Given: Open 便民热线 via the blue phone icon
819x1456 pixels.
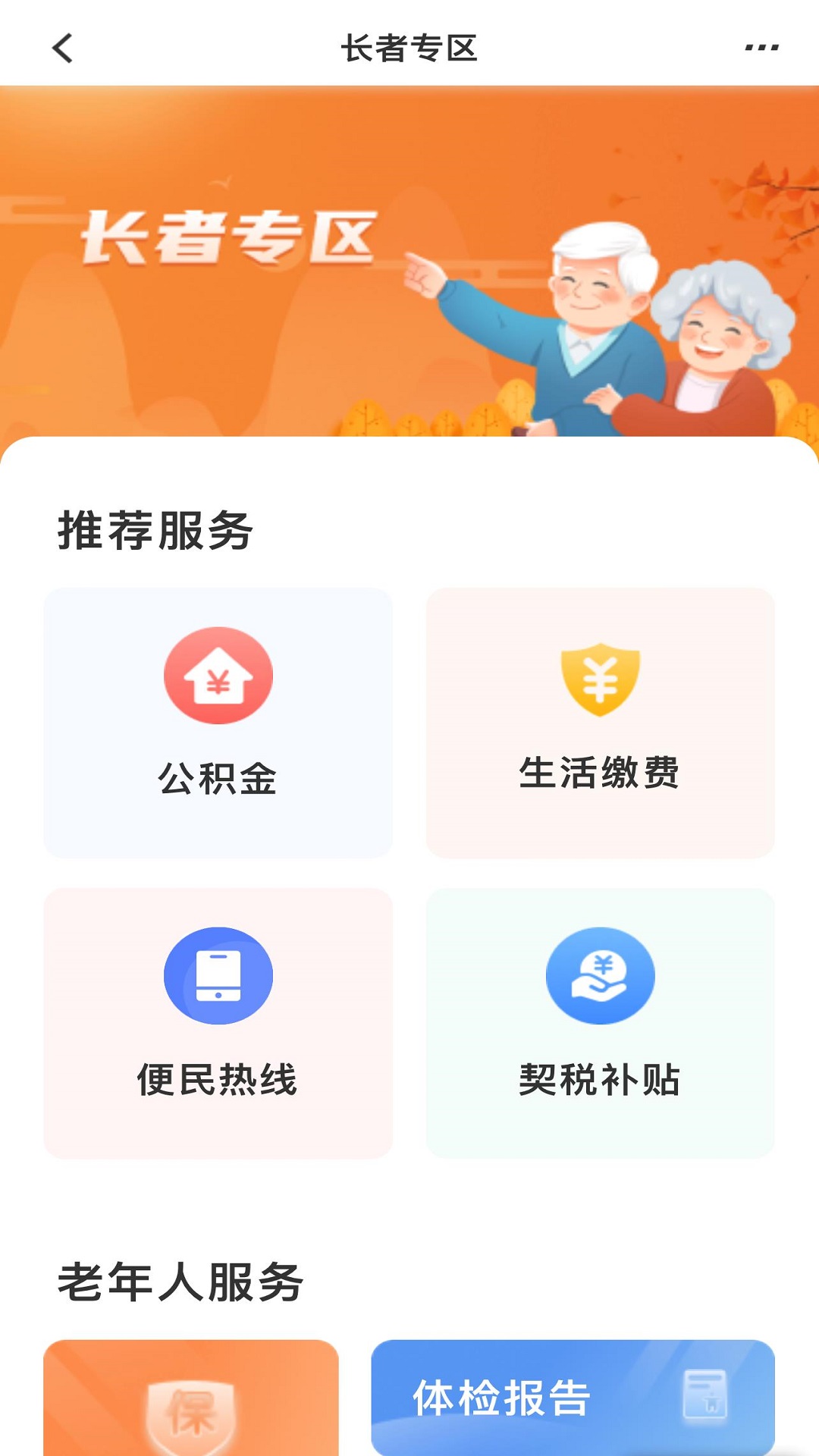Looking at the screenshot, I should pyautogui.click(x=218, y=977).
